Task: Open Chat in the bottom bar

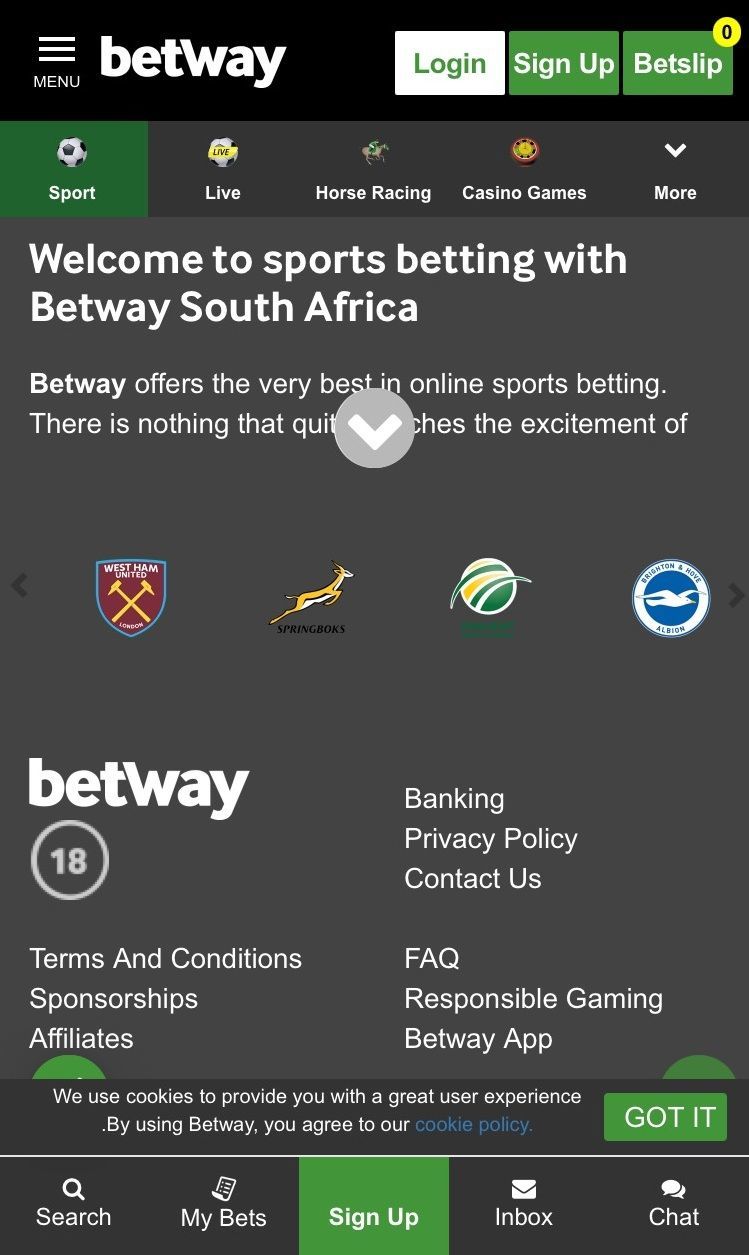Action: tap(673, 1204)
